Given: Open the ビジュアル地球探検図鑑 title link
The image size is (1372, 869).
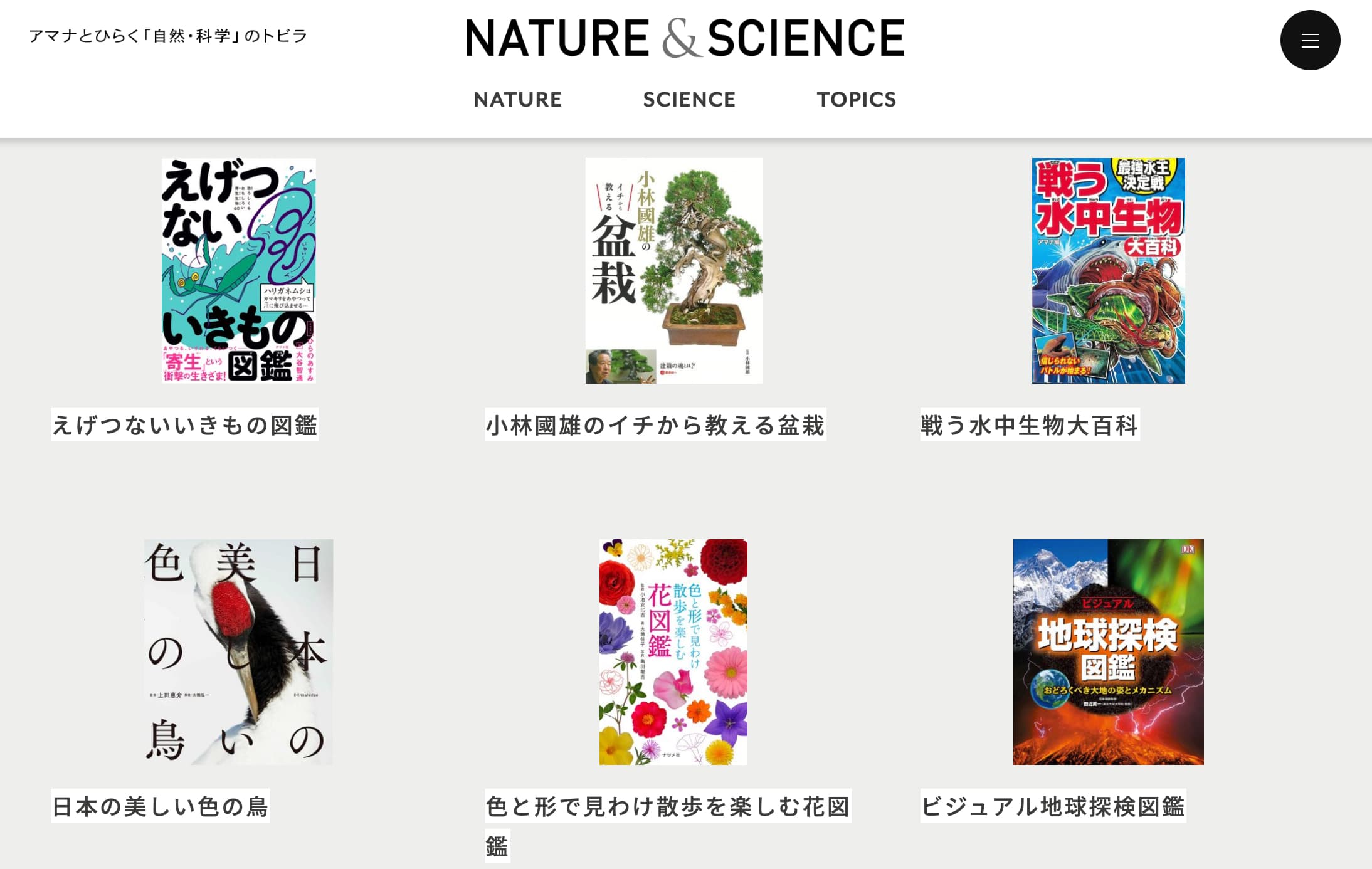Looking at the screenshot, I should pyautogui.click(x=1052, y=806).
